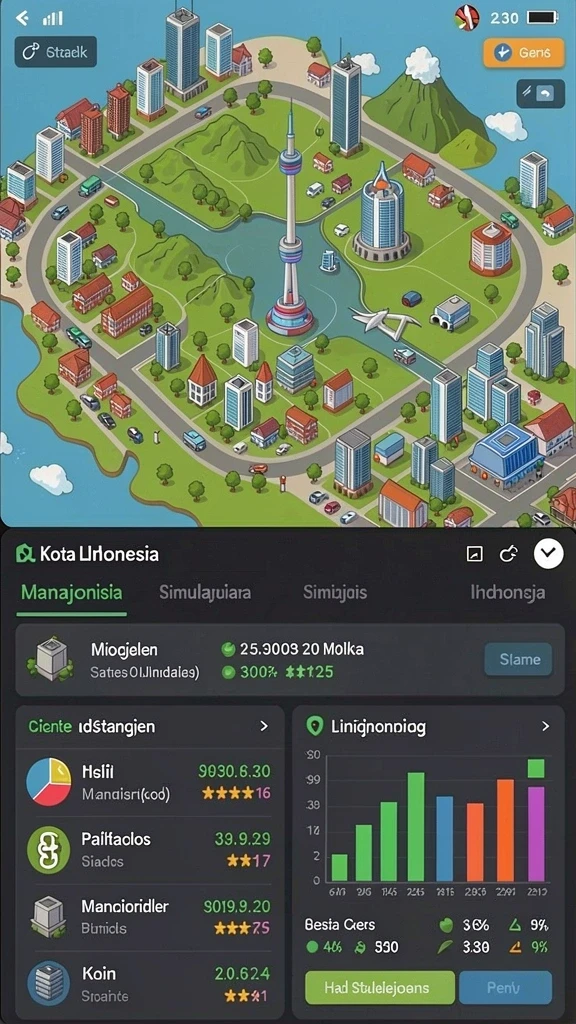Open the Paiitaclos row
The height and width of the screenshot is (1024, 576).
[150, 850]
